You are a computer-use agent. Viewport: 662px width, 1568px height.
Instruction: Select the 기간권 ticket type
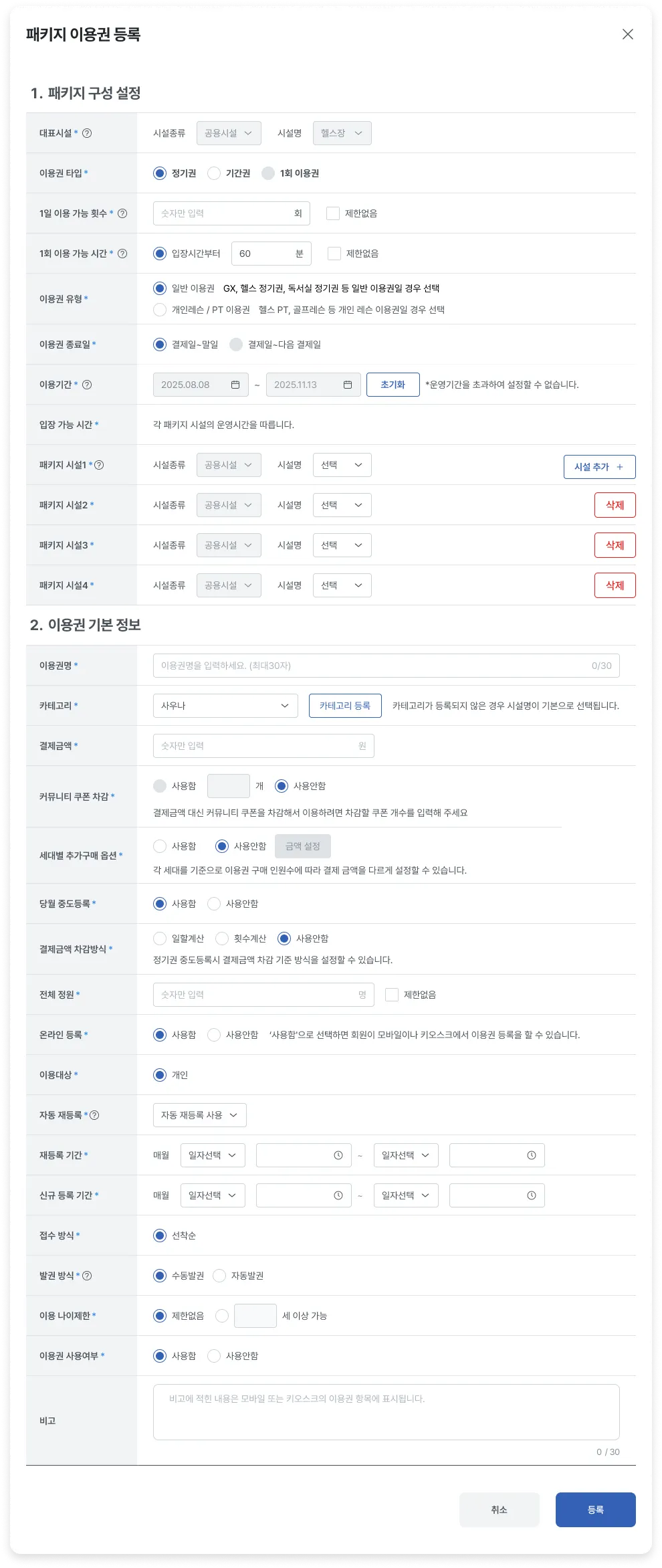pos(214,173)
